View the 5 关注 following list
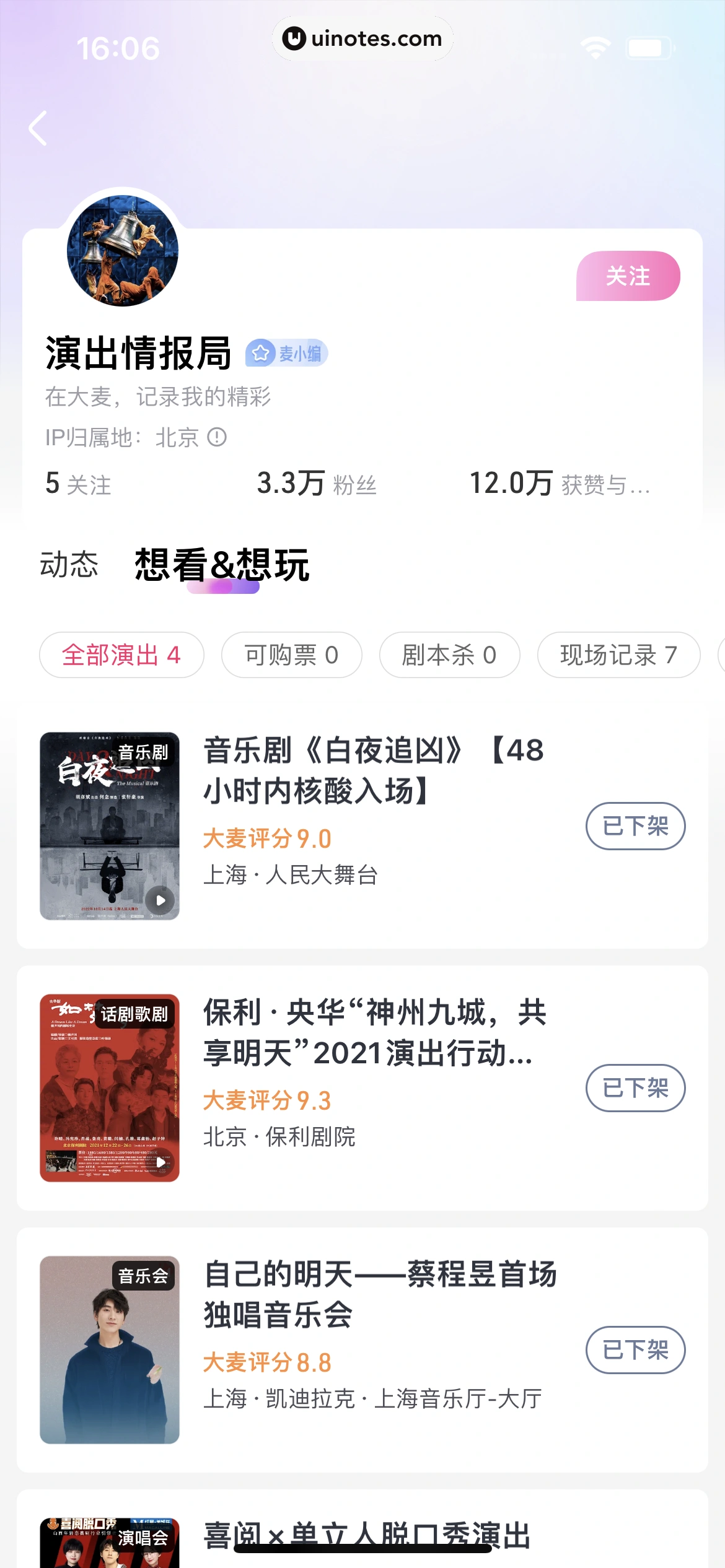This screenshot has width=725, height=1568. (x=79, y=484)
